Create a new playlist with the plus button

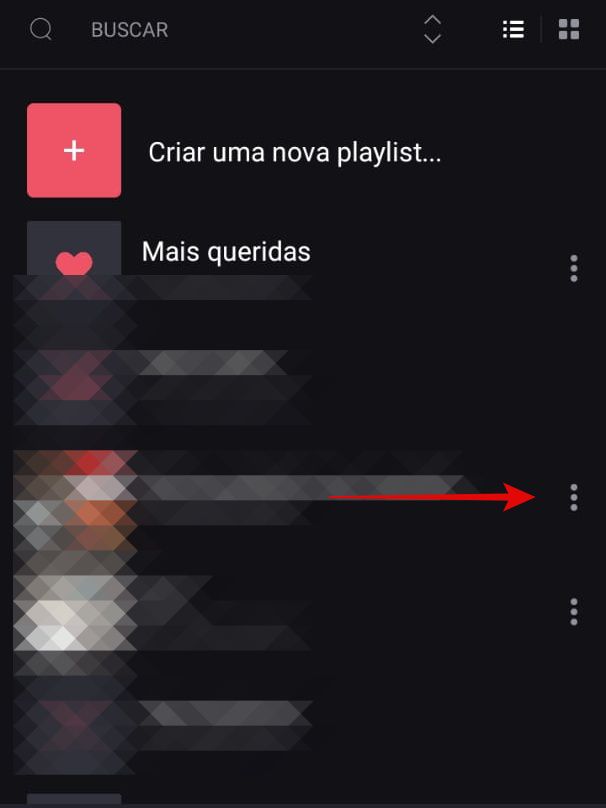coord(74,151)
